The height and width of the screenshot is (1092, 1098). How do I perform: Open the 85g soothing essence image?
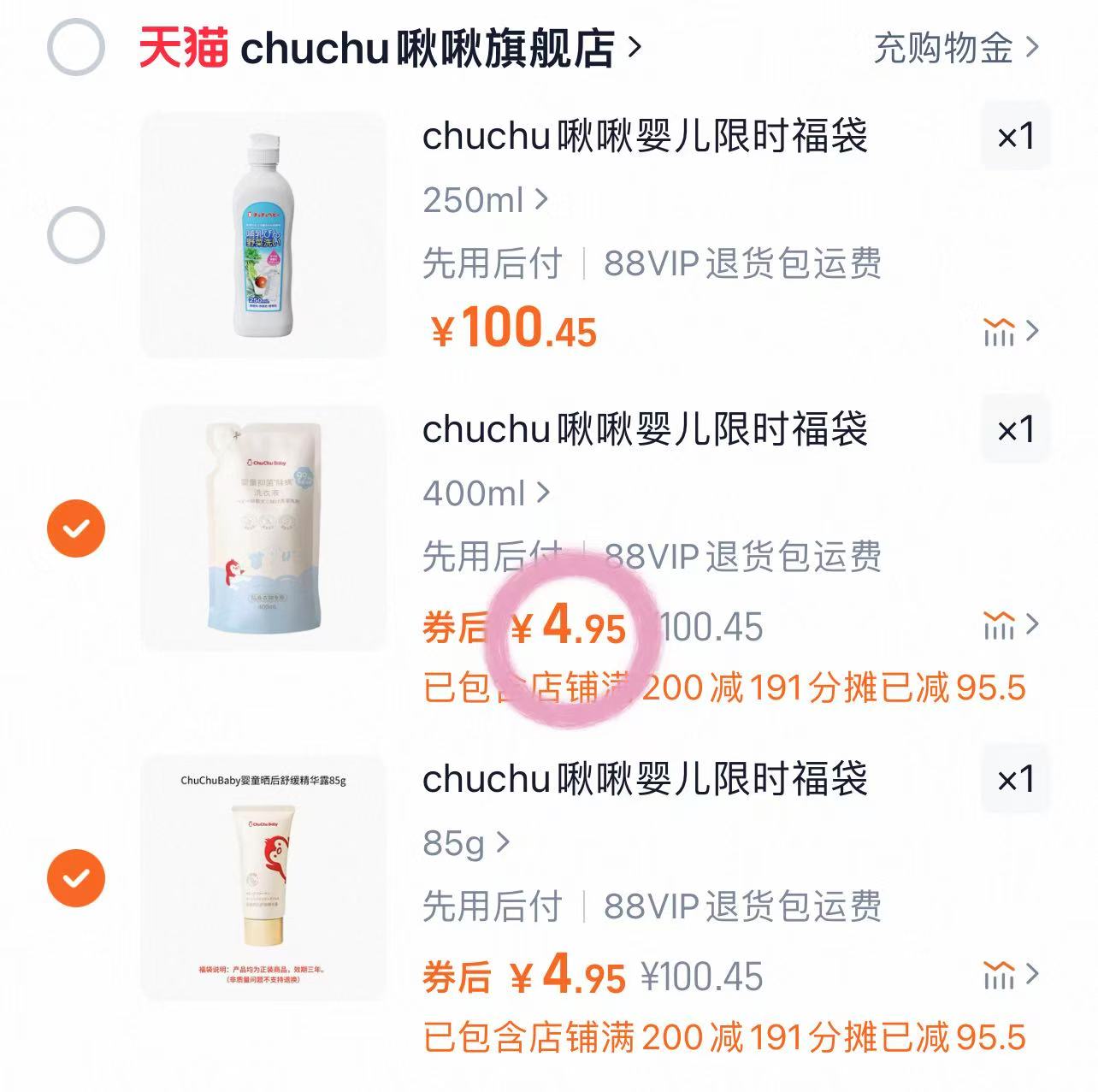coord(263,877)
